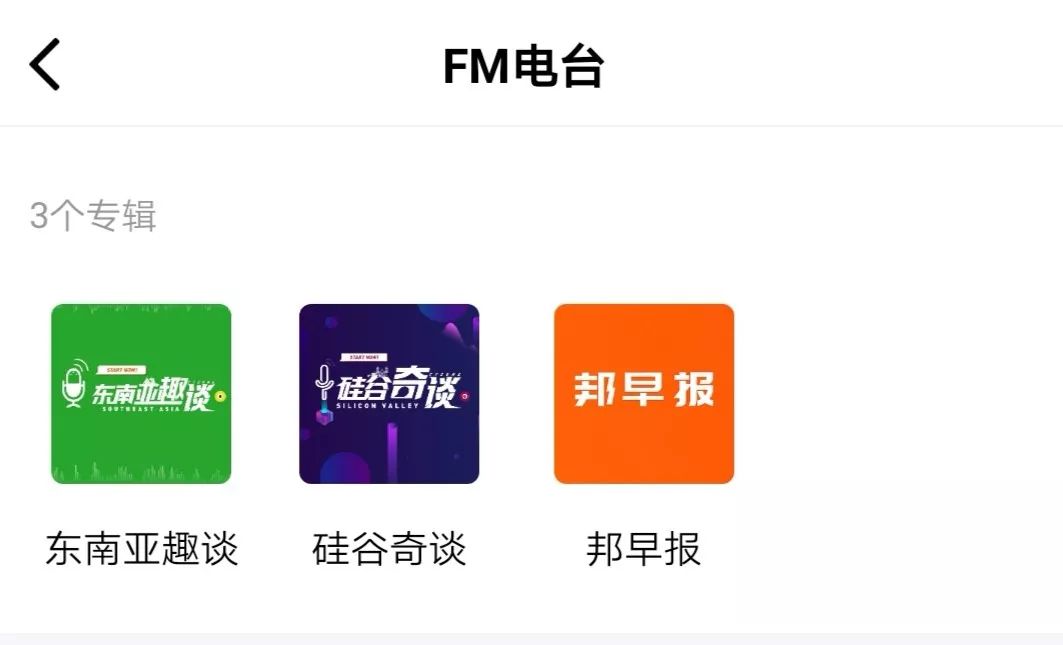Open the 硅谷奇谈 album
This screenshot has width=1063, height=645.
click(x=389, y=394)
